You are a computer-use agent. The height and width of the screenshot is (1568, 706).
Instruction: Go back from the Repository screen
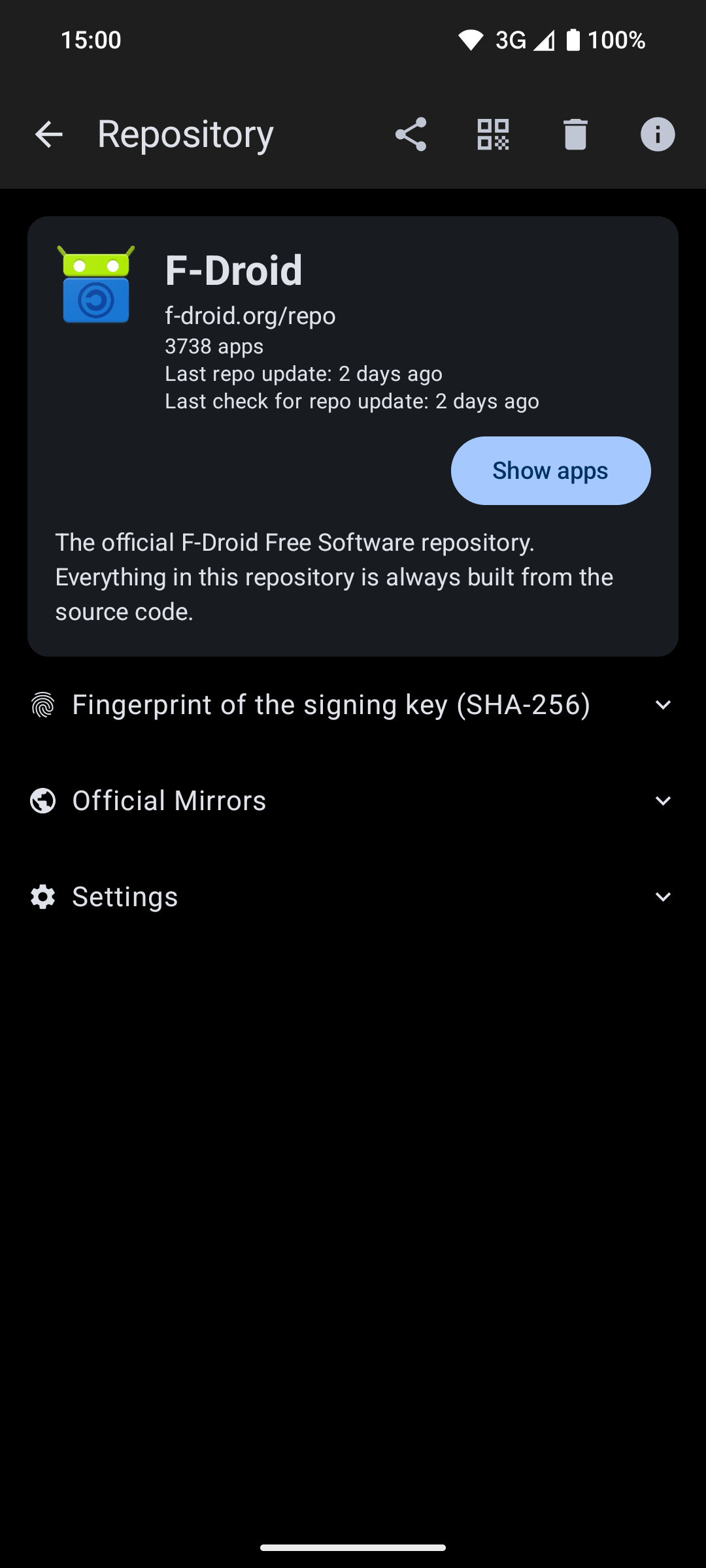[x=48, y=135]
